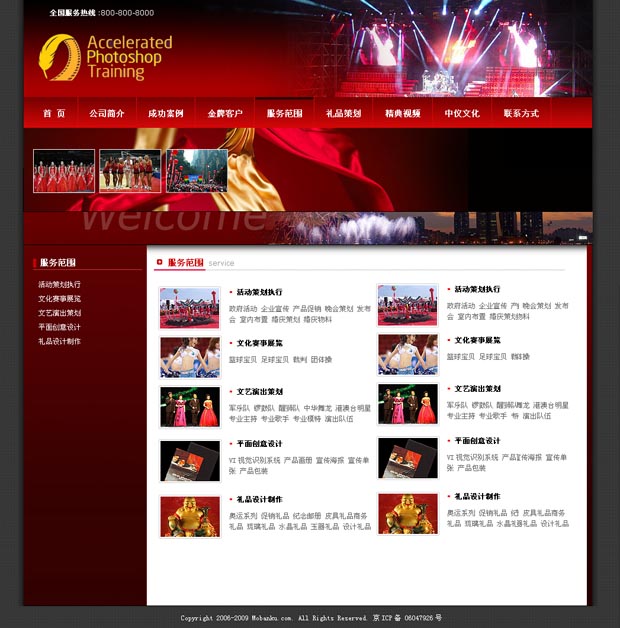Select the 金牌客户 navigation item
620x628 pixels.
point(225,113)
